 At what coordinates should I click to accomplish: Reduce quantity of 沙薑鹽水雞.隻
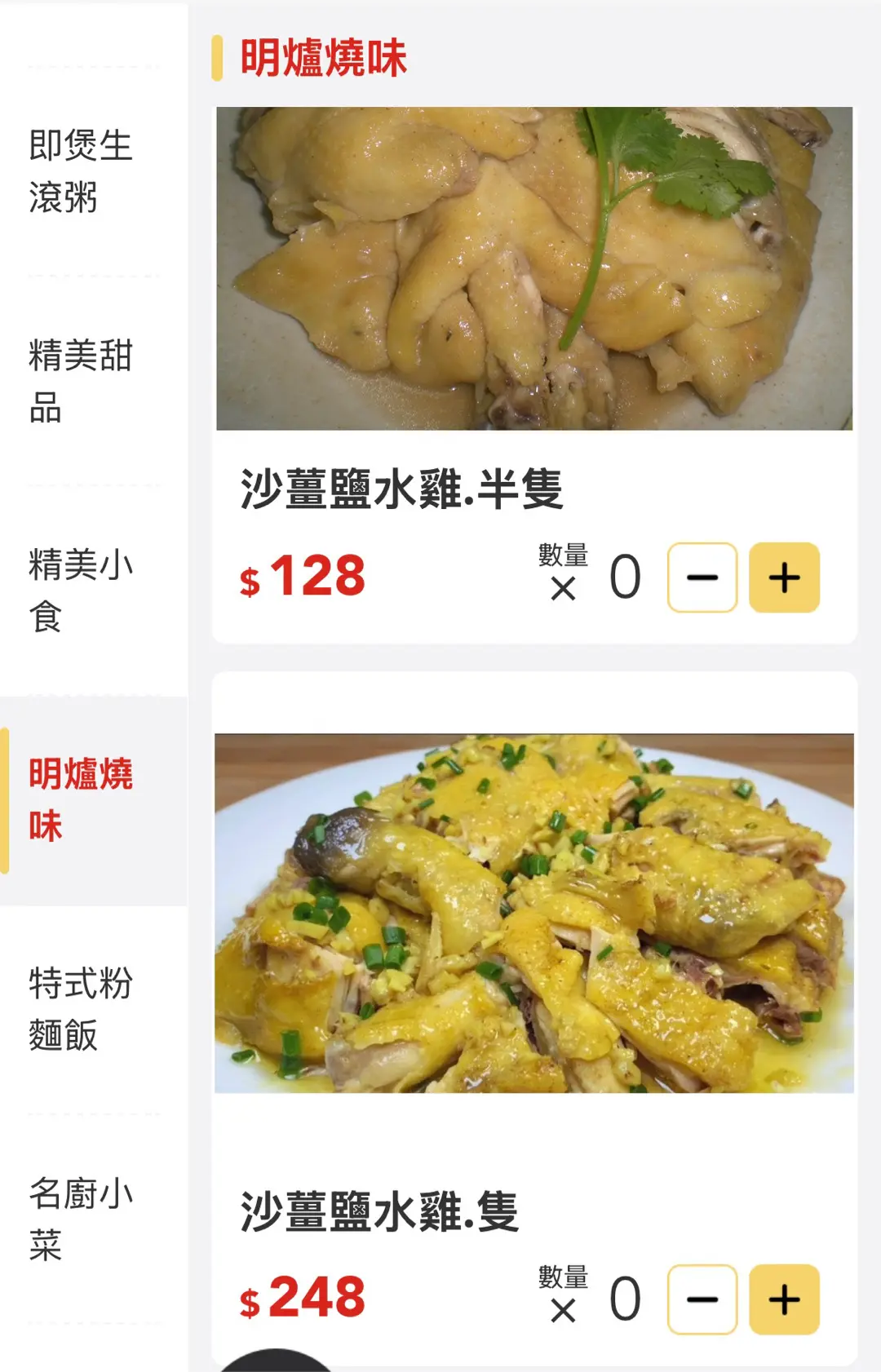pos(702,1299)
